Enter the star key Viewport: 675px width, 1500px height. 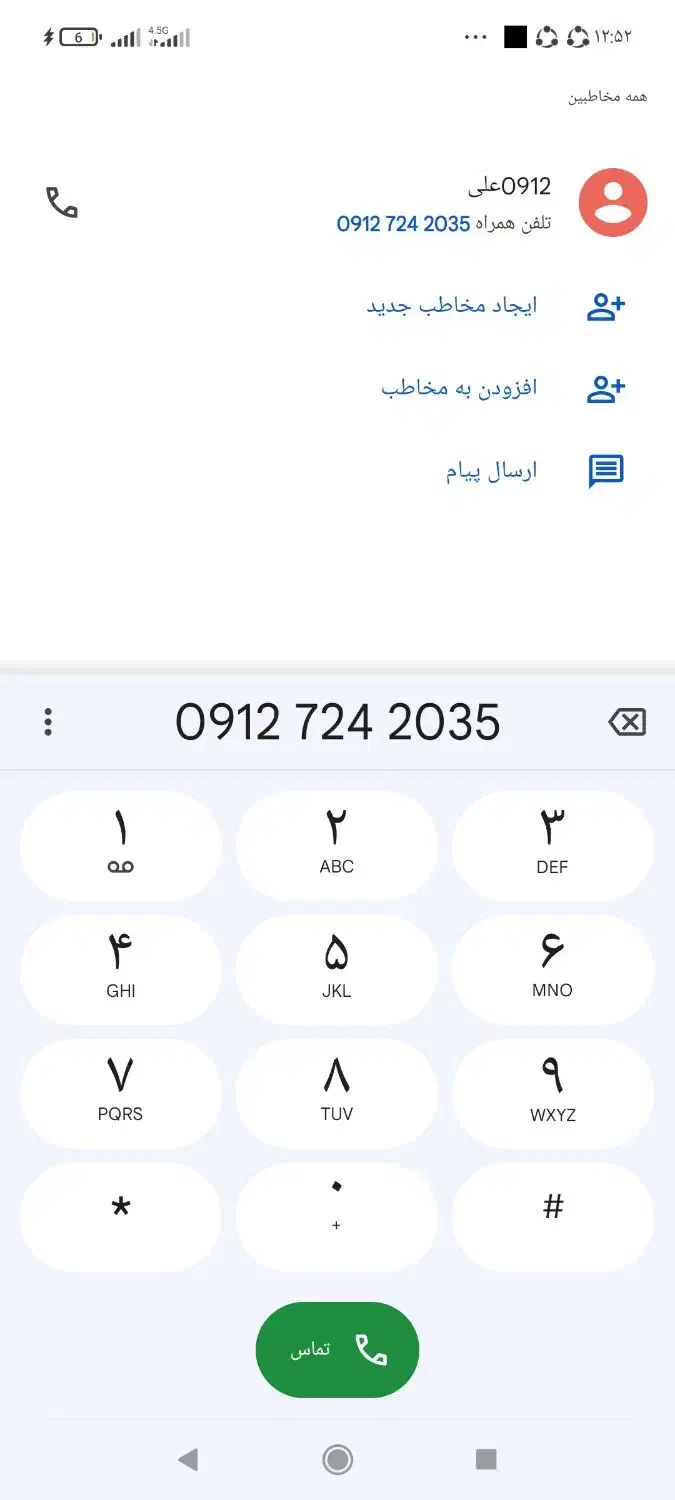(x=120, y=1216)
